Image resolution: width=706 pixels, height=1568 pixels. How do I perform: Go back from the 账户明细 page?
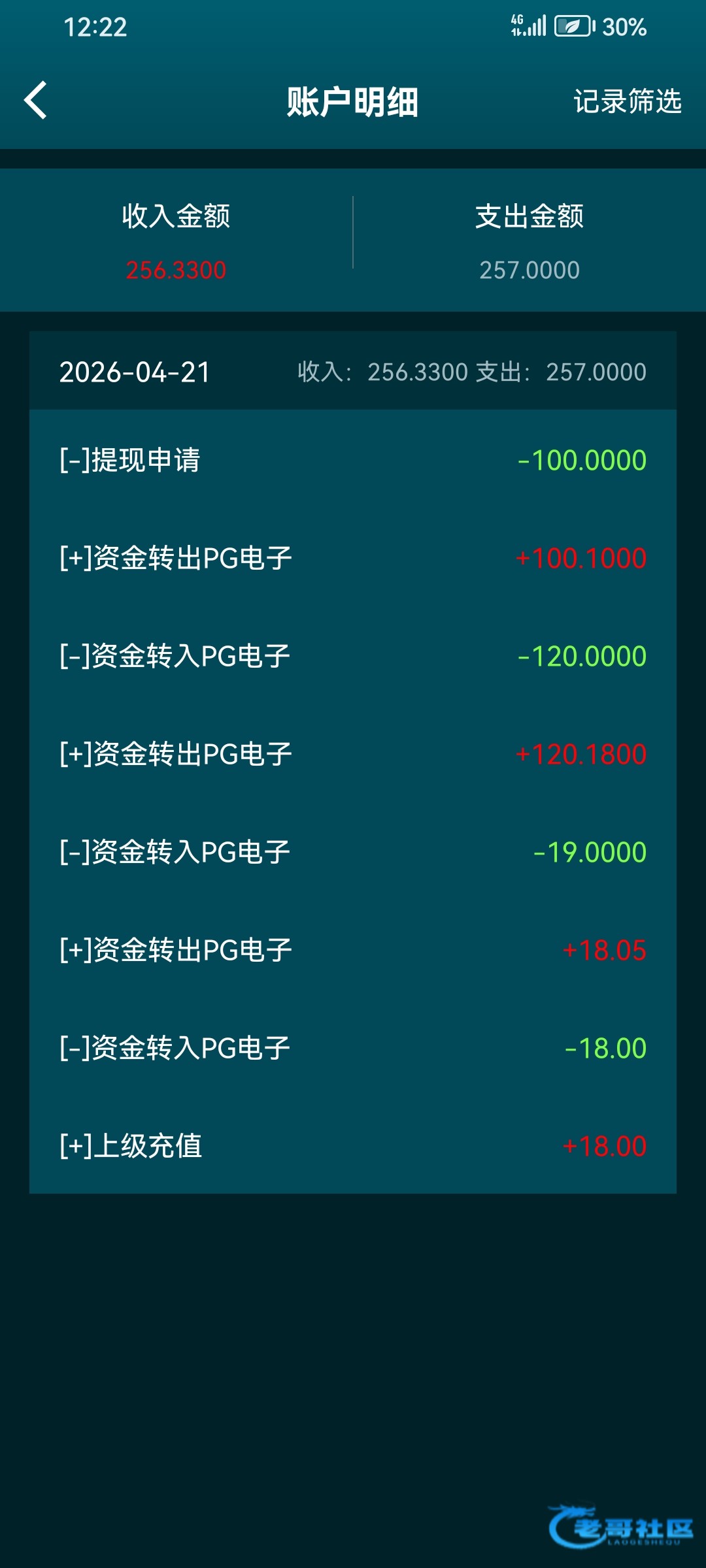coord(36,101)
